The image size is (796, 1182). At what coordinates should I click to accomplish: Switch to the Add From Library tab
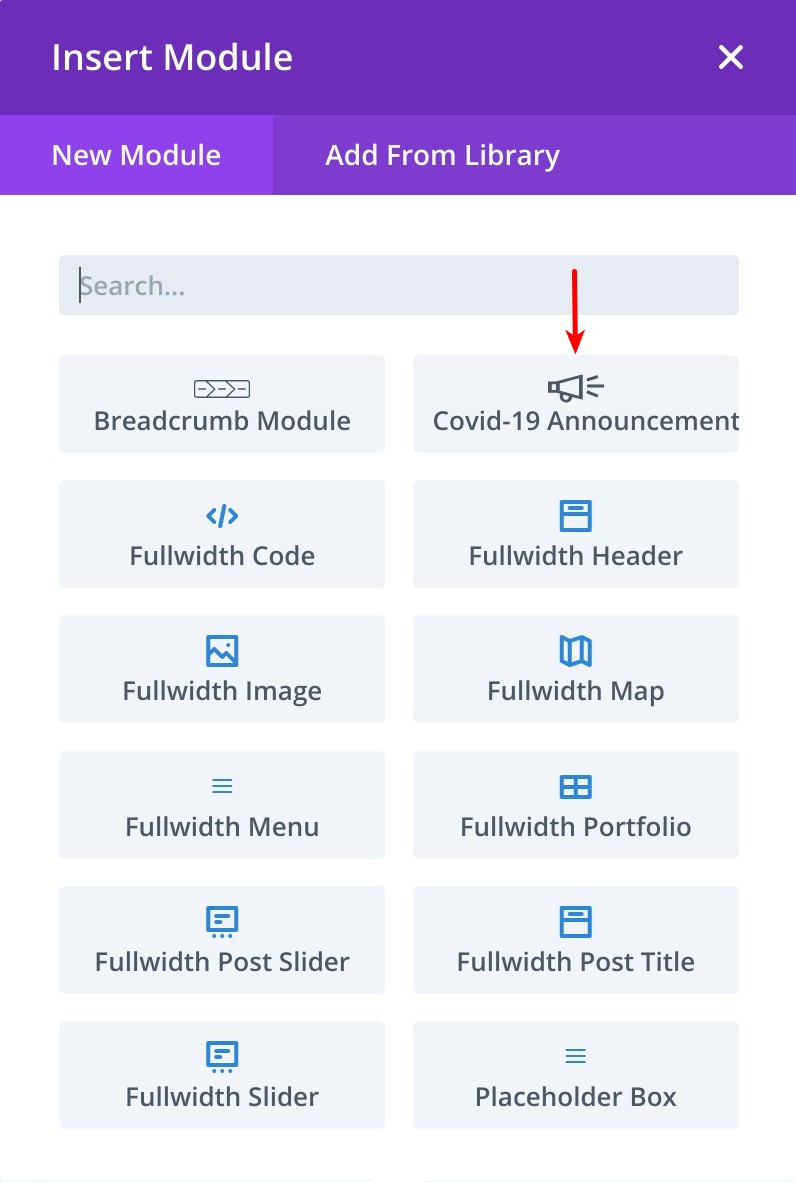(x=442, y=155)
